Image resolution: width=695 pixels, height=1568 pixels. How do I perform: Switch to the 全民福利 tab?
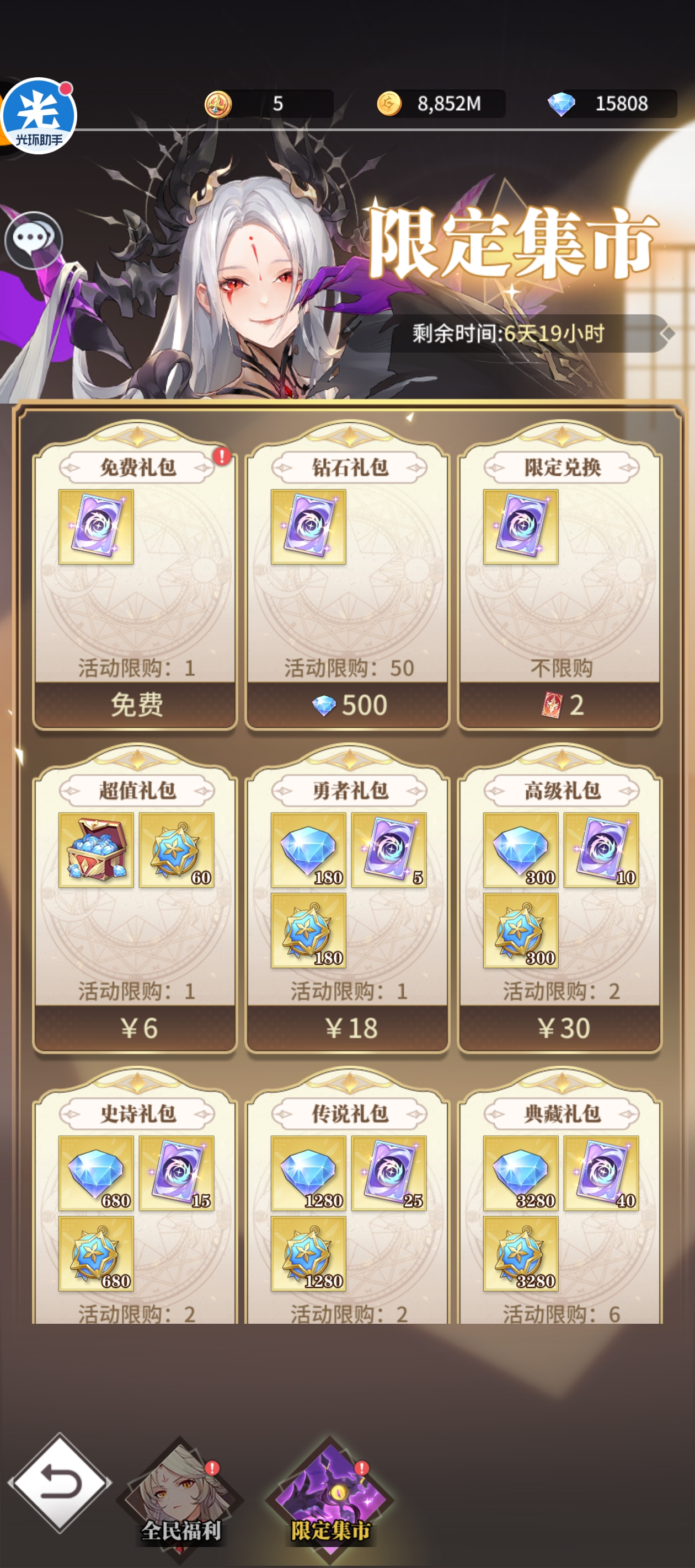pyautogui.click(x=180, y=1497)
